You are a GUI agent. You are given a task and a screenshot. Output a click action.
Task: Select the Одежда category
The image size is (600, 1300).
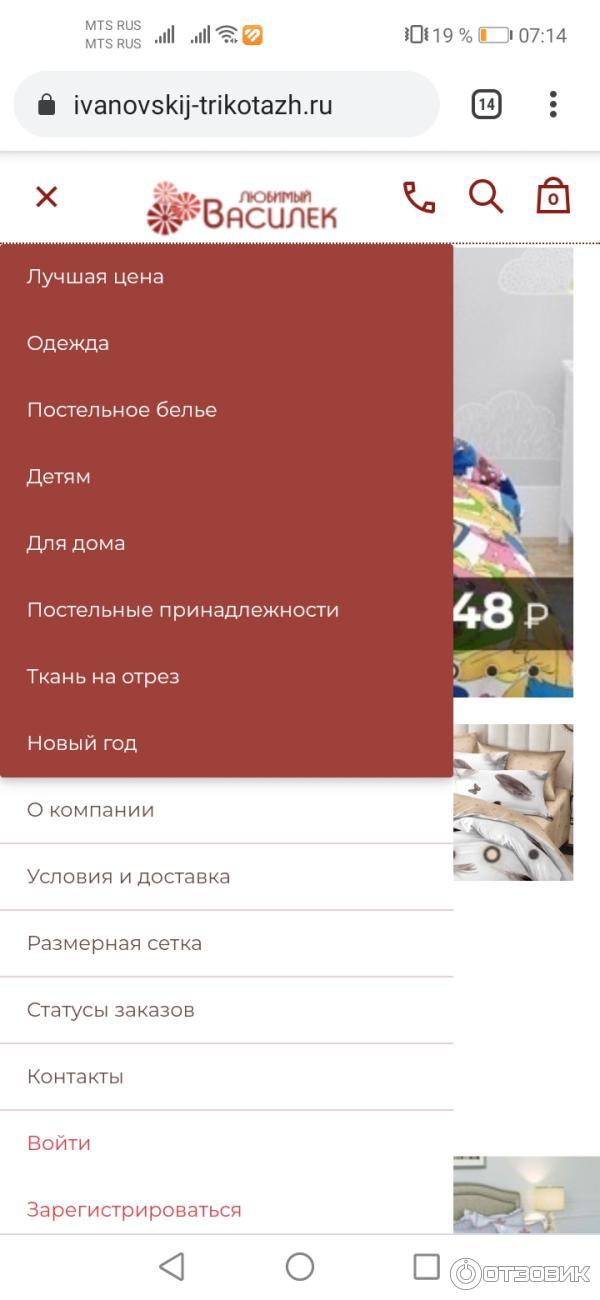click(68, 344)
